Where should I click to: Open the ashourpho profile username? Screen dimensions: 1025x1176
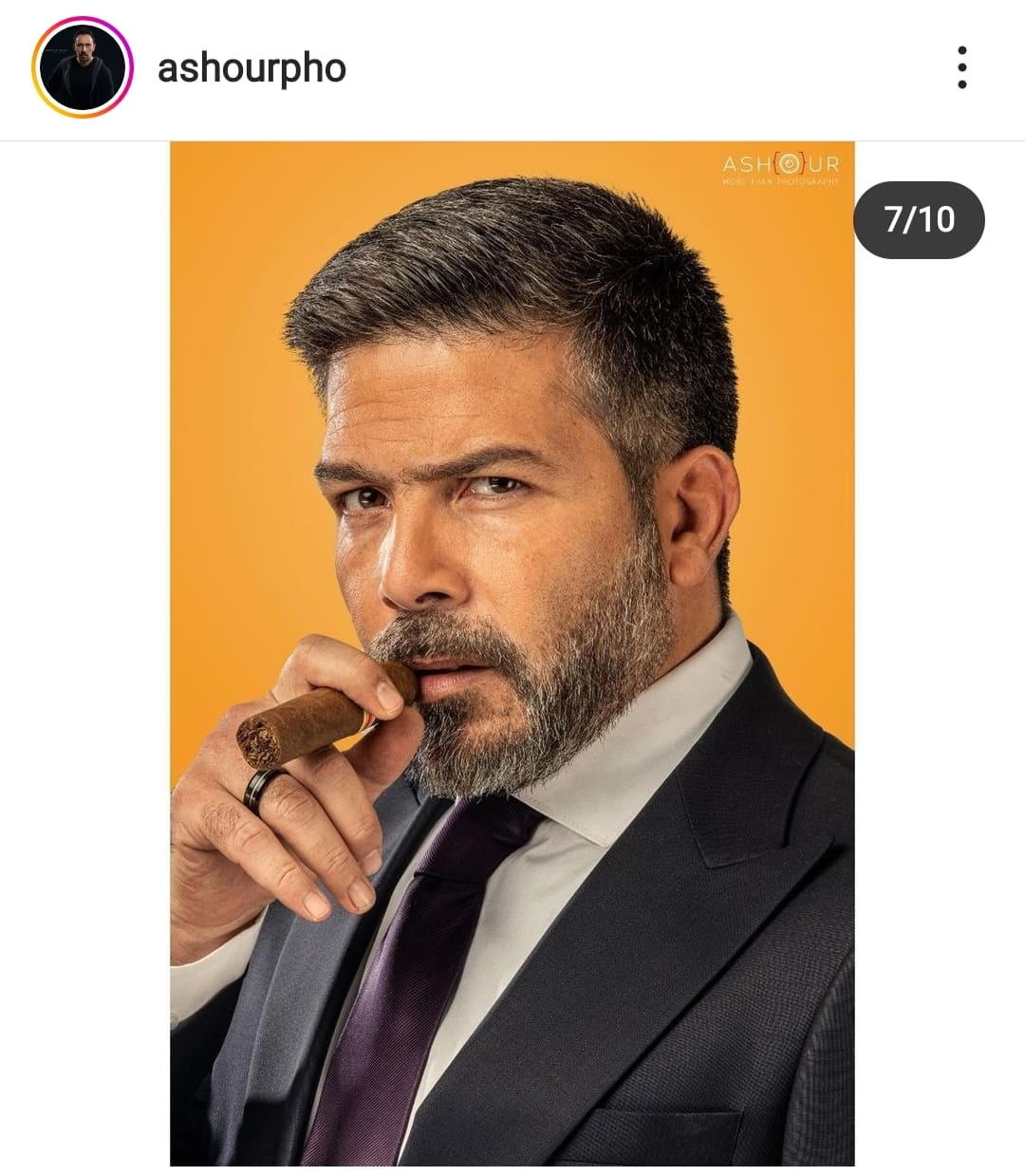point(252,68)
